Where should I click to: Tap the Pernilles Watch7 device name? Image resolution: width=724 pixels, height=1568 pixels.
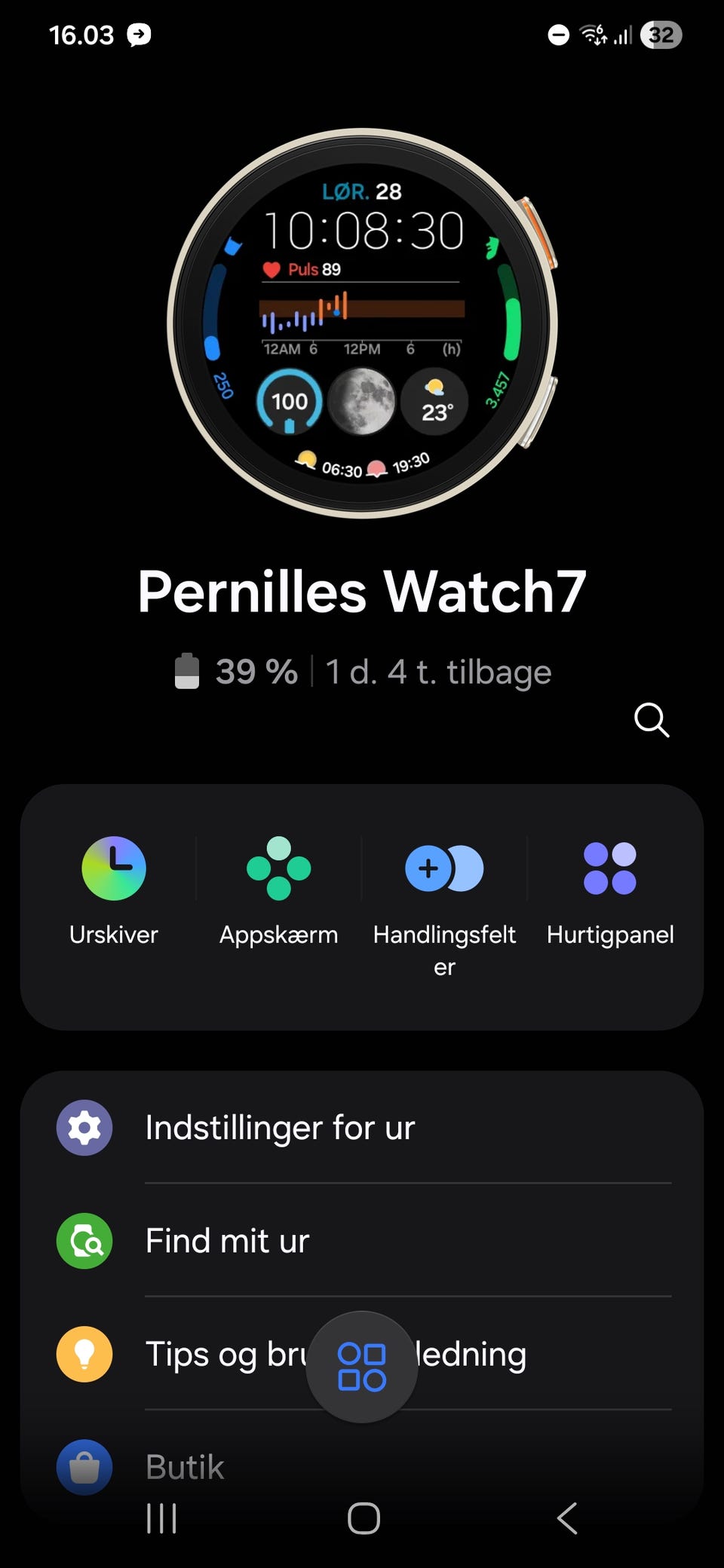(362, 593)
